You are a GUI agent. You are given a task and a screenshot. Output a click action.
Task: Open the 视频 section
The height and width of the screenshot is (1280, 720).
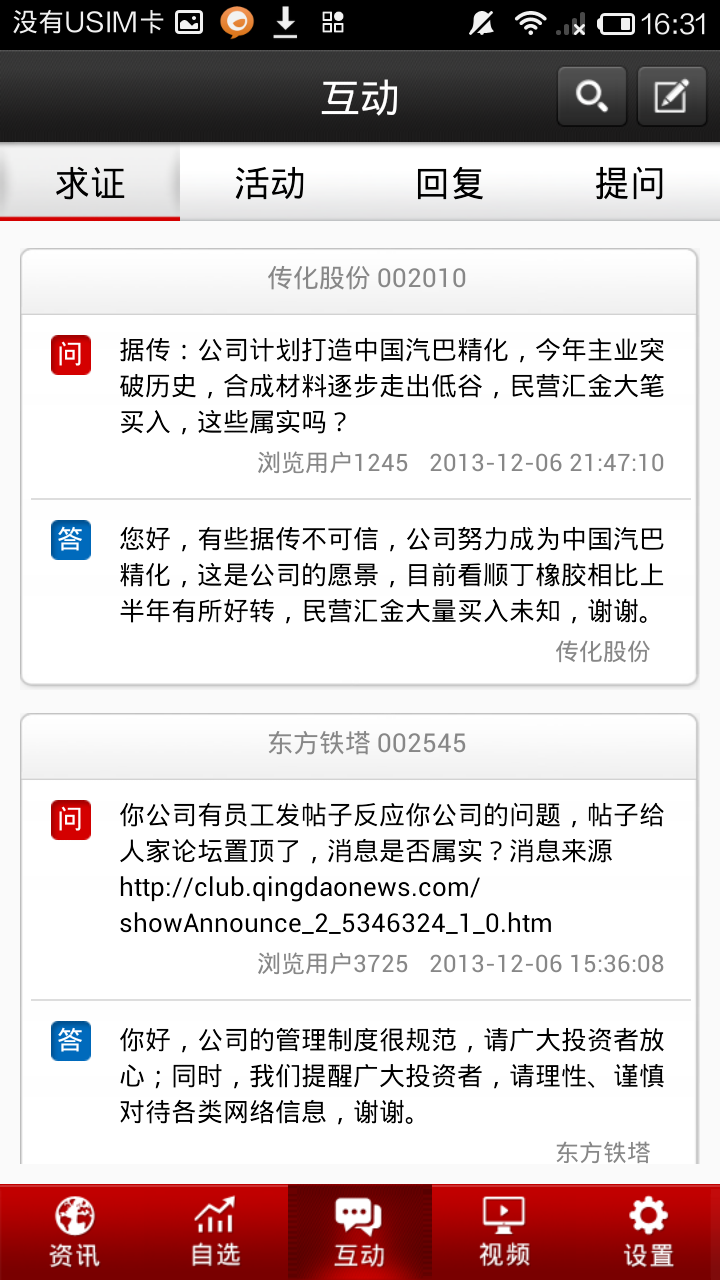click(504, 1232)
